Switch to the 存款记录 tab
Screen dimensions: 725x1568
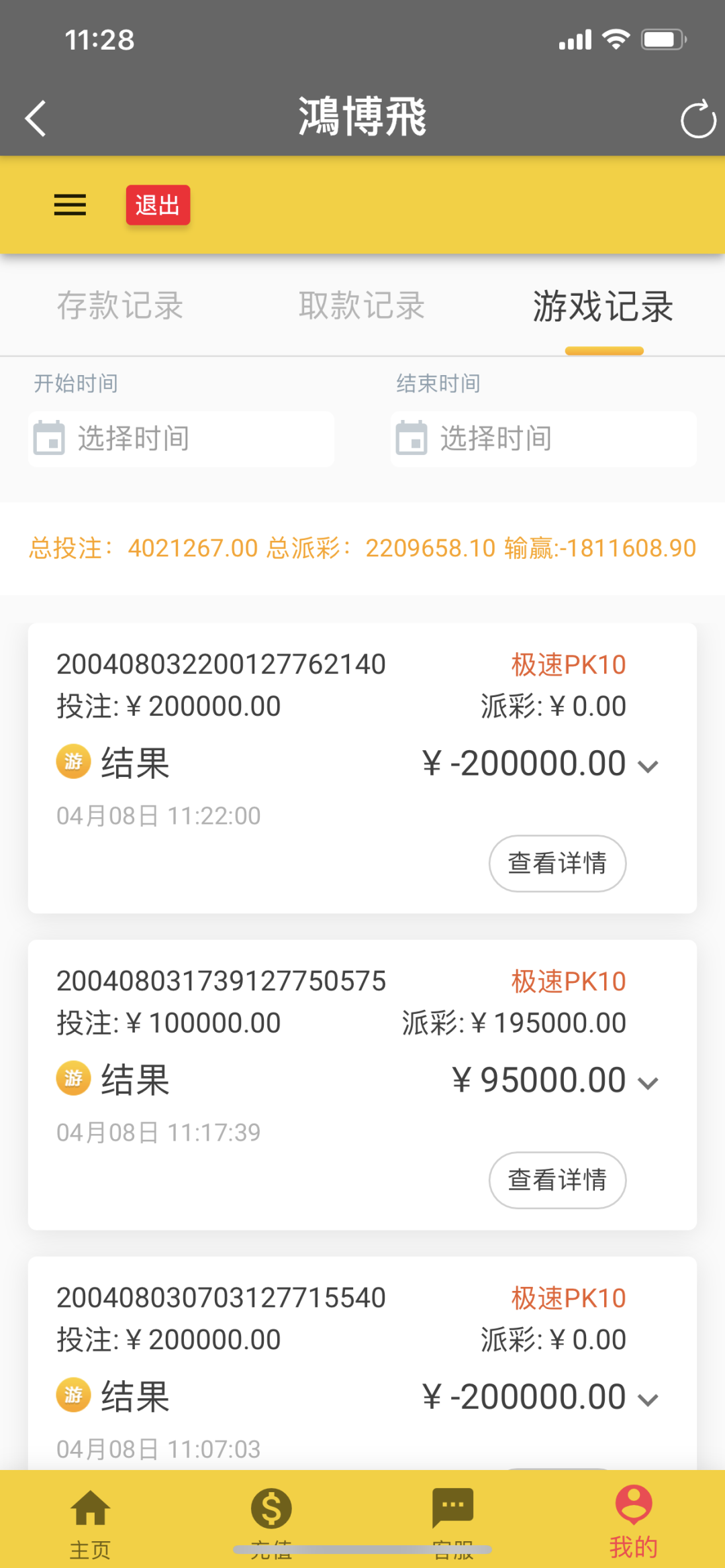[120, 306]
